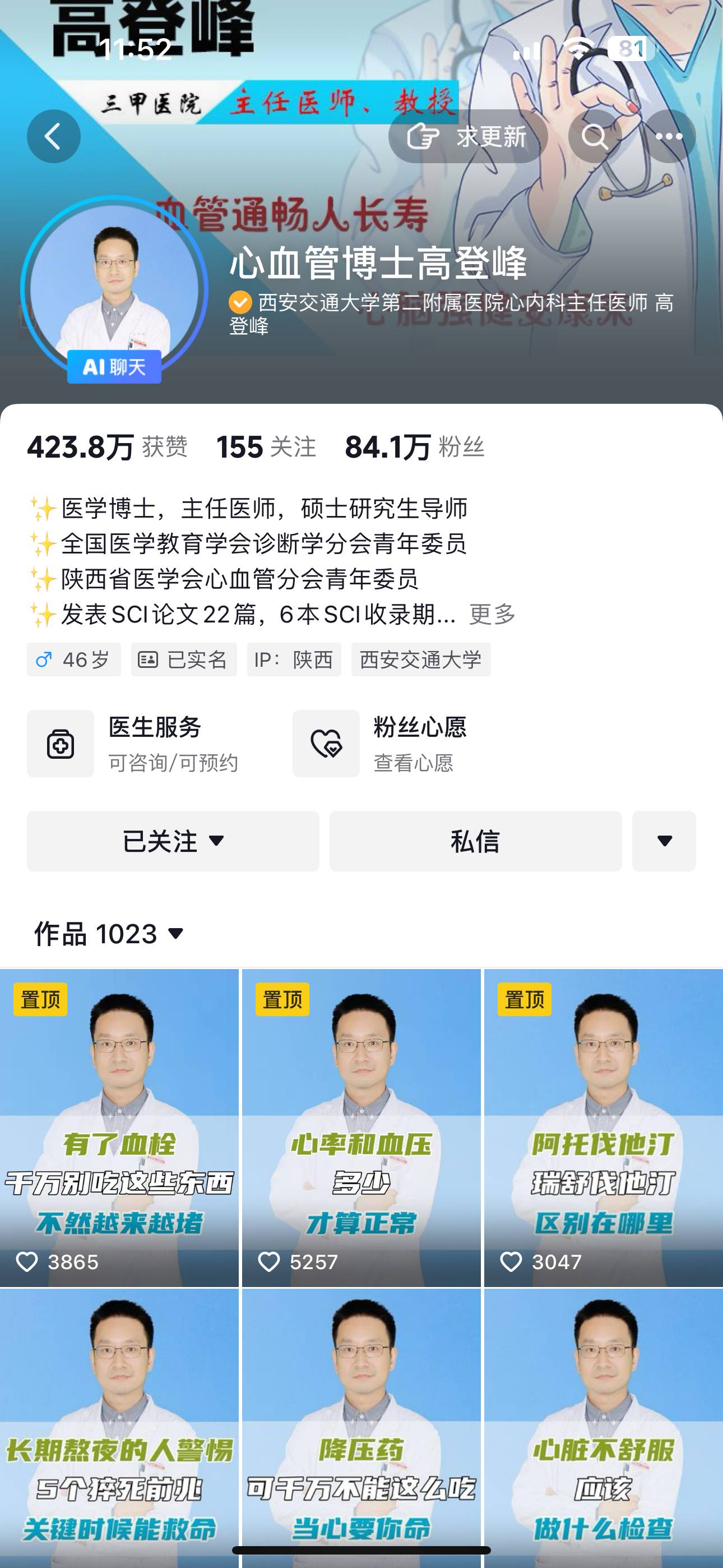Open the video 降压药可千万不能这么吃
The image size is (723, 1568).
click(x=361, y=1424)
